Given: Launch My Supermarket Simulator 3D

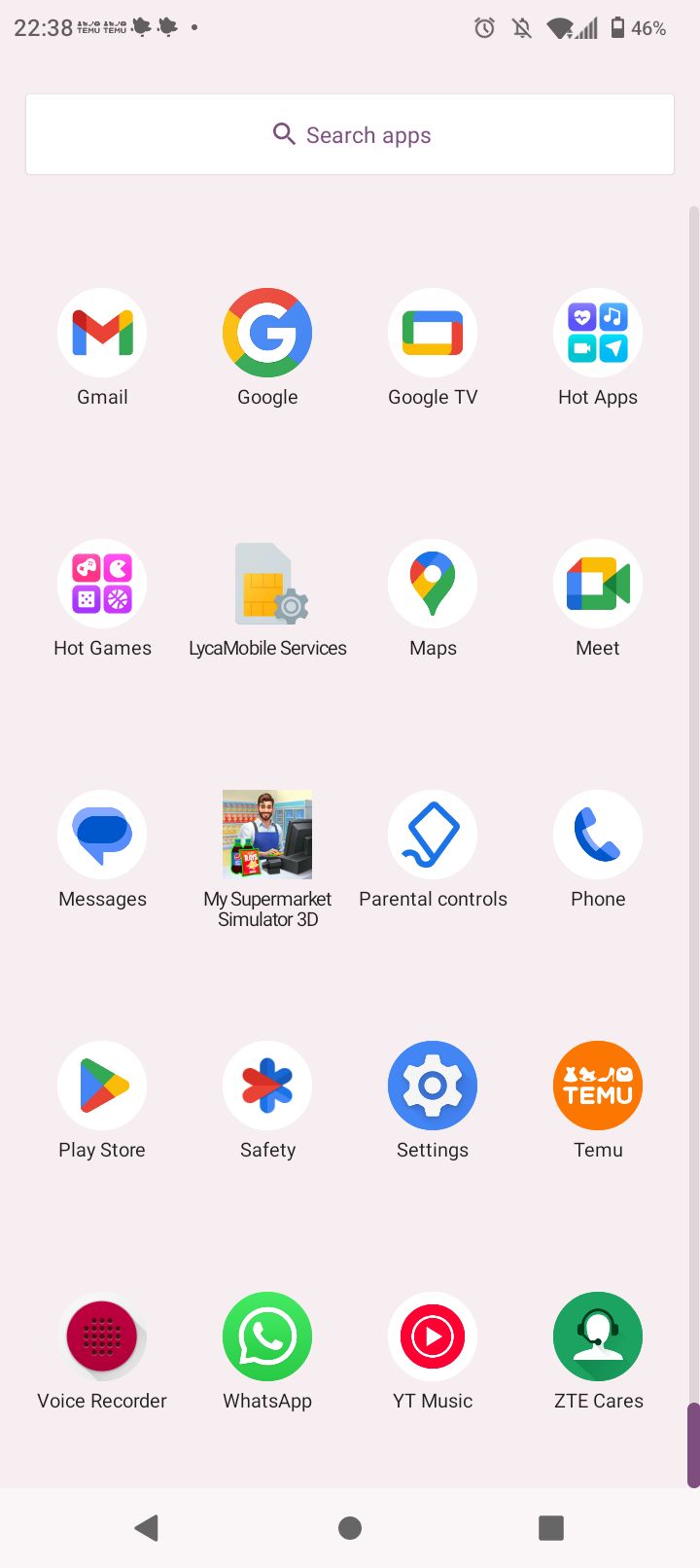Looking at the screenshot, I should (x=267, y=836).
